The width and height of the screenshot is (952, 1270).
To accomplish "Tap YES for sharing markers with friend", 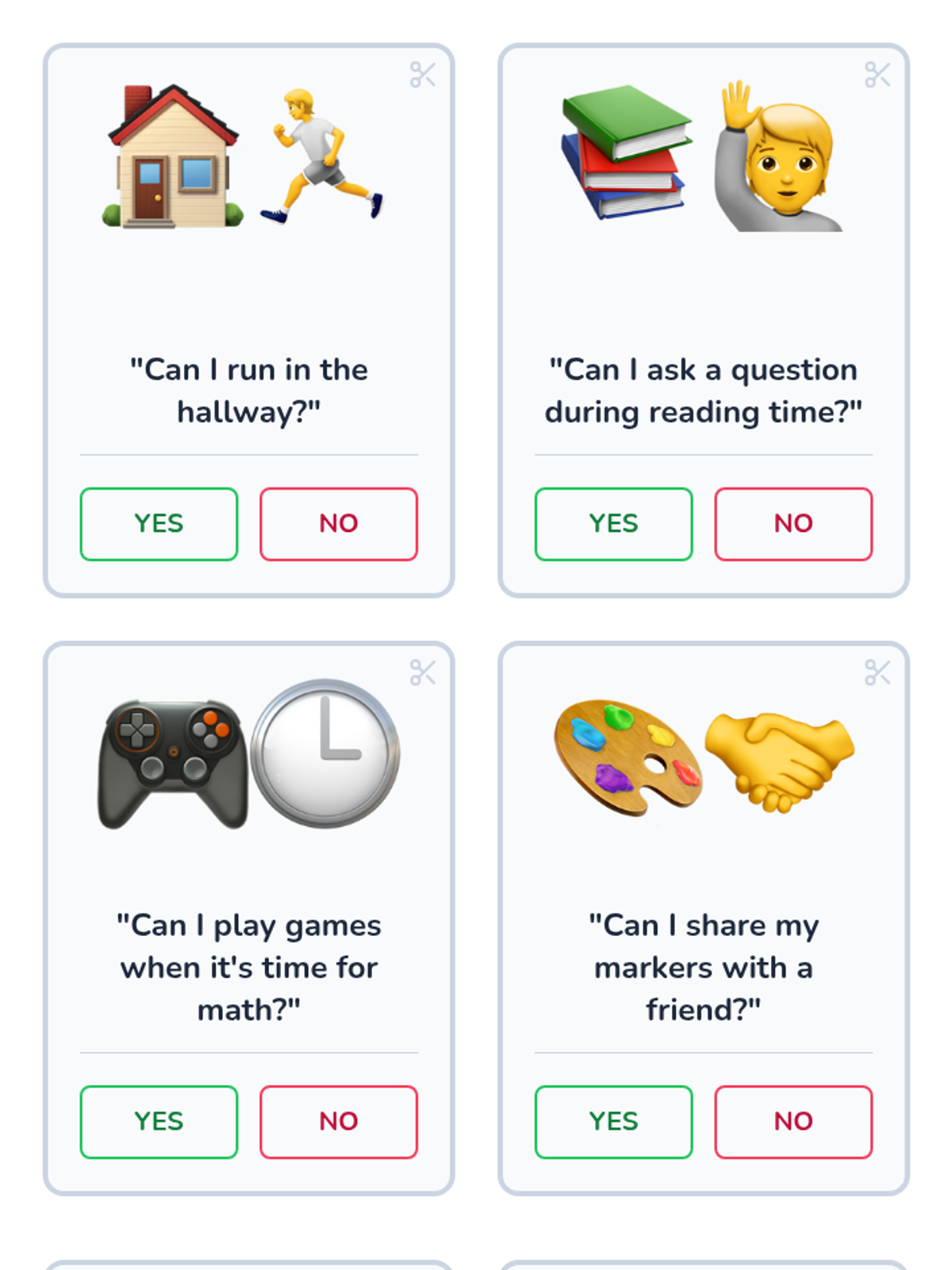I will point(613,1122).
